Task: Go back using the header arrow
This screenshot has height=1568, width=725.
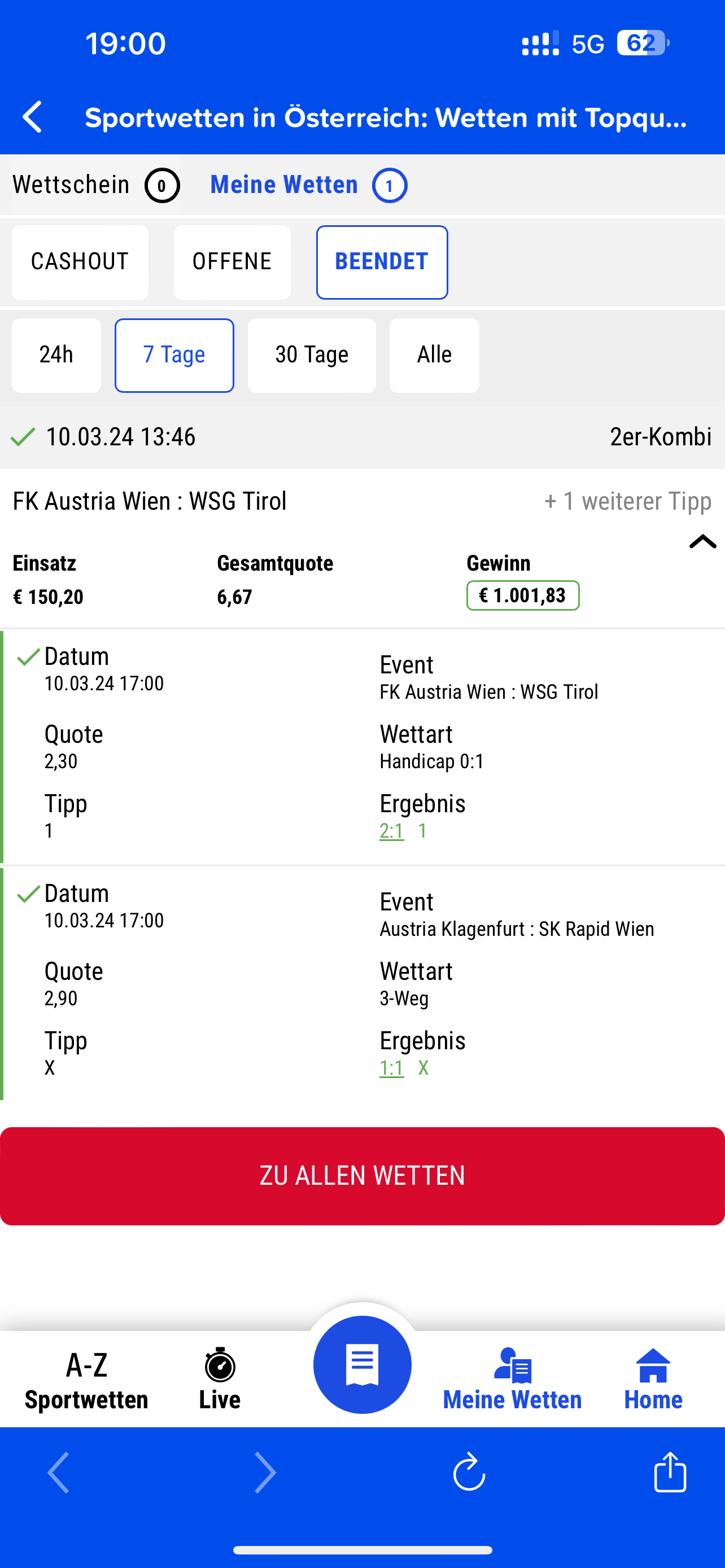Action: [33, 117]
